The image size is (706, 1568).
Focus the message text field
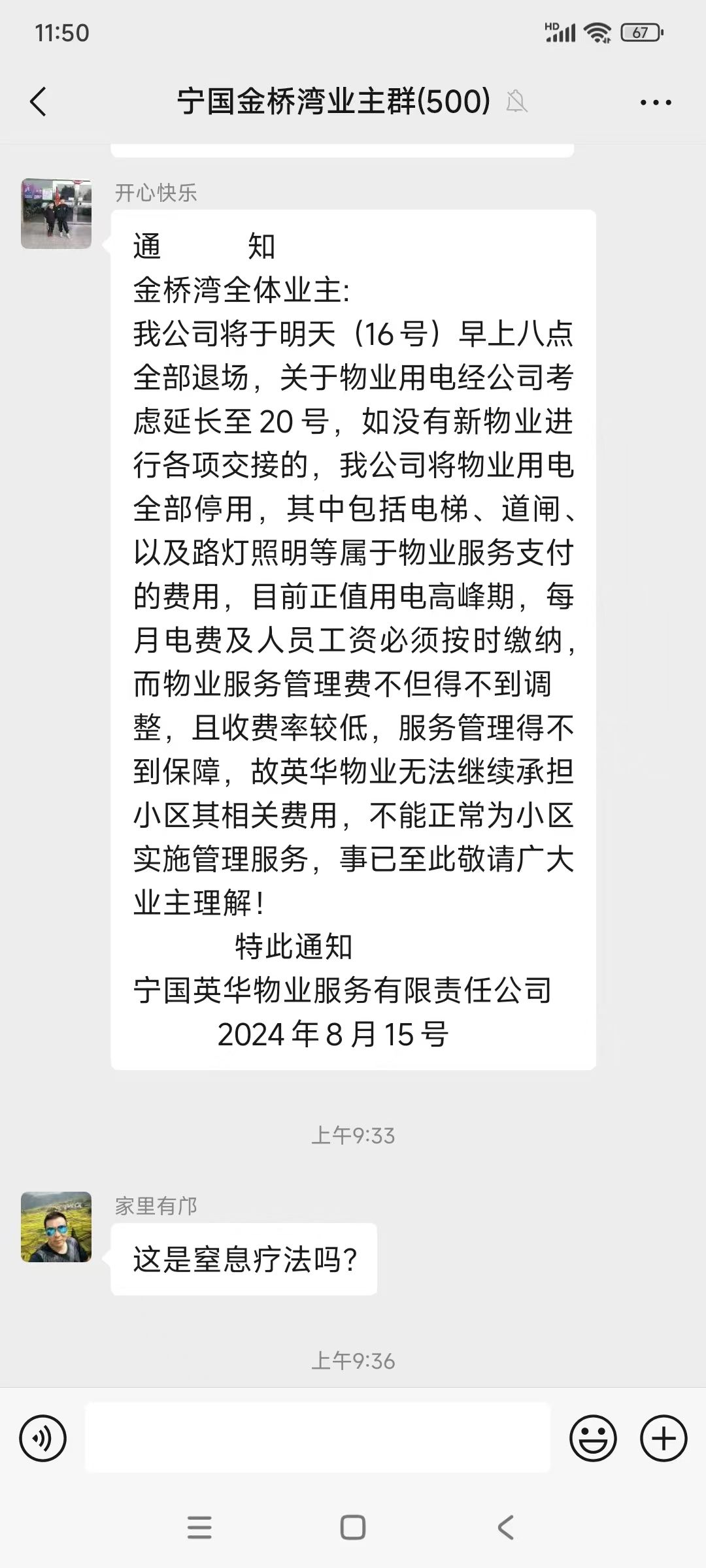click(x=318, y=1437)
